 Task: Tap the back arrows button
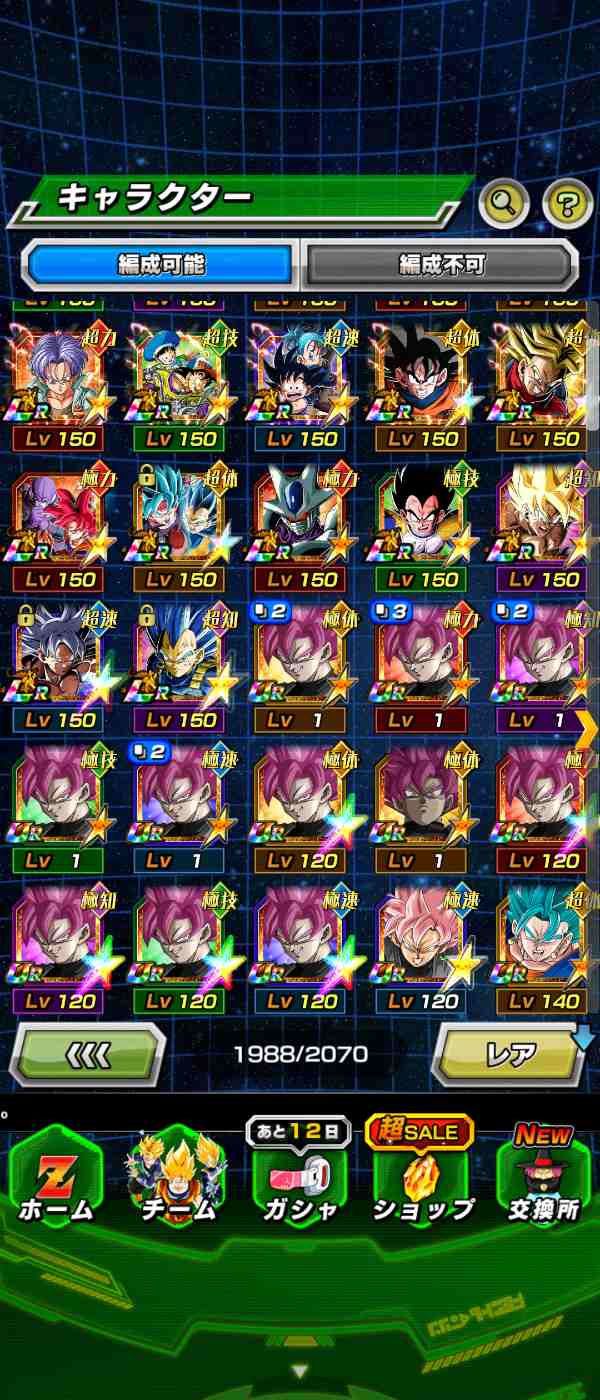click(88, 1053)
